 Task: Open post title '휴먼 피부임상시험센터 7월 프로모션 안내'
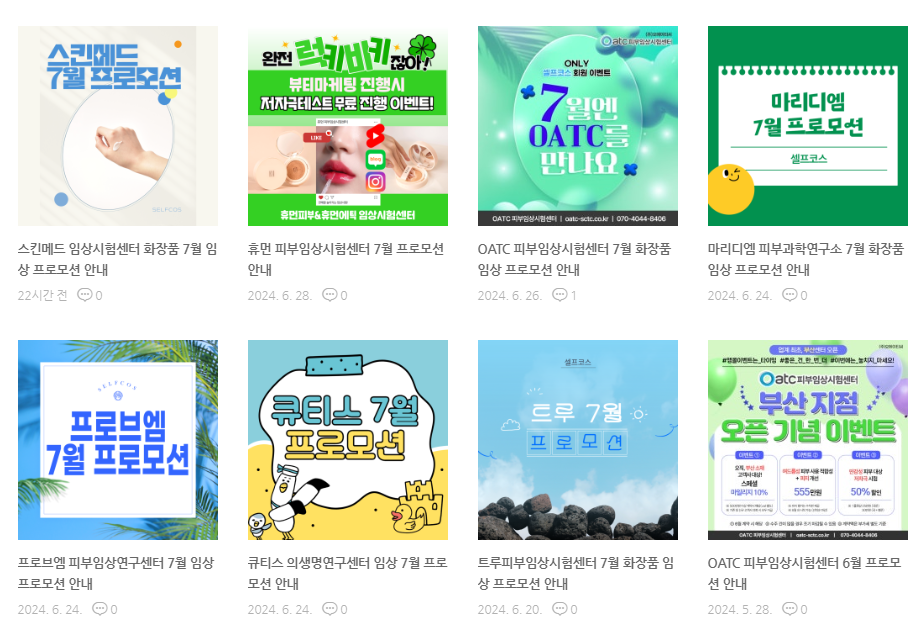click(346, 259)
